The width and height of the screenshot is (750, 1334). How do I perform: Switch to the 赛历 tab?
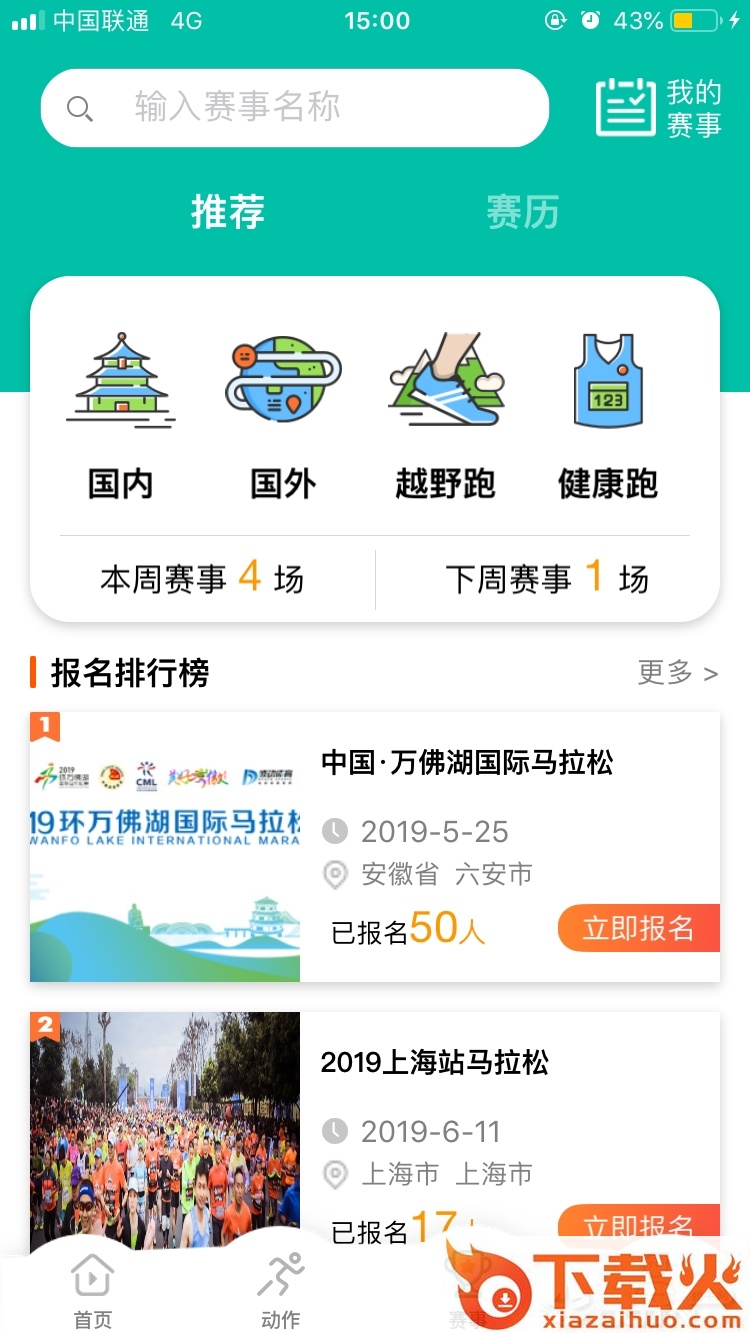[522, 212]
